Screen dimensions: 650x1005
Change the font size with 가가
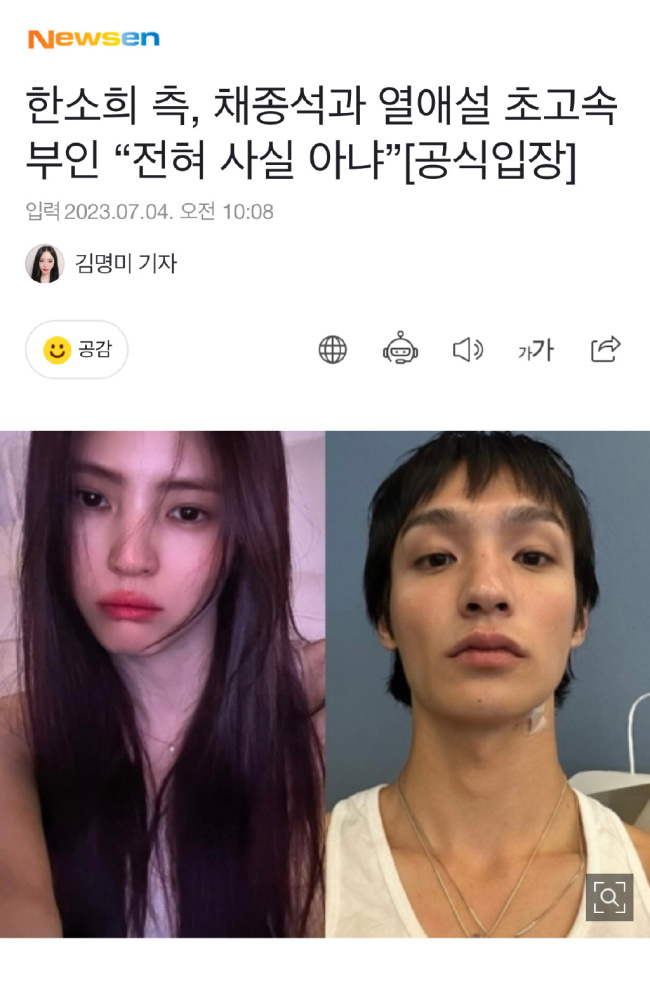pos(536,350)
